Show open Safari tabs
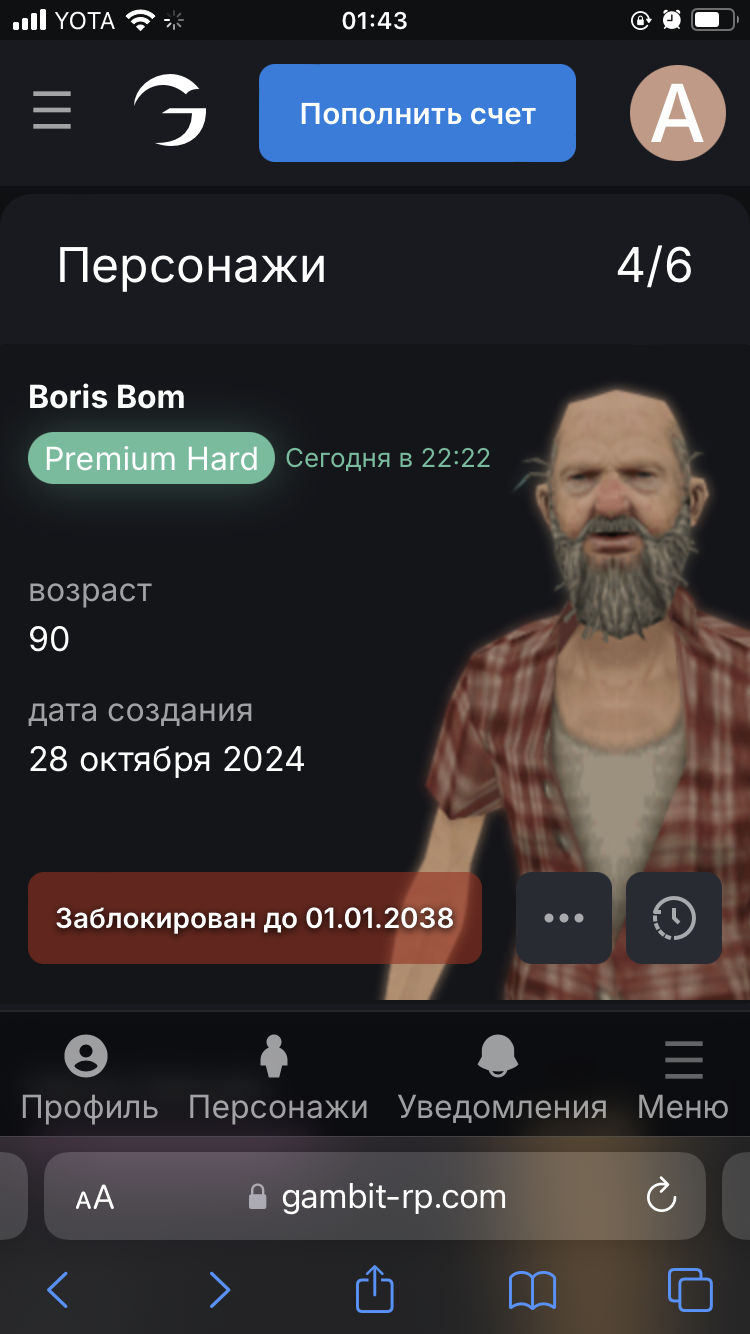 [x=689, y=1289]
